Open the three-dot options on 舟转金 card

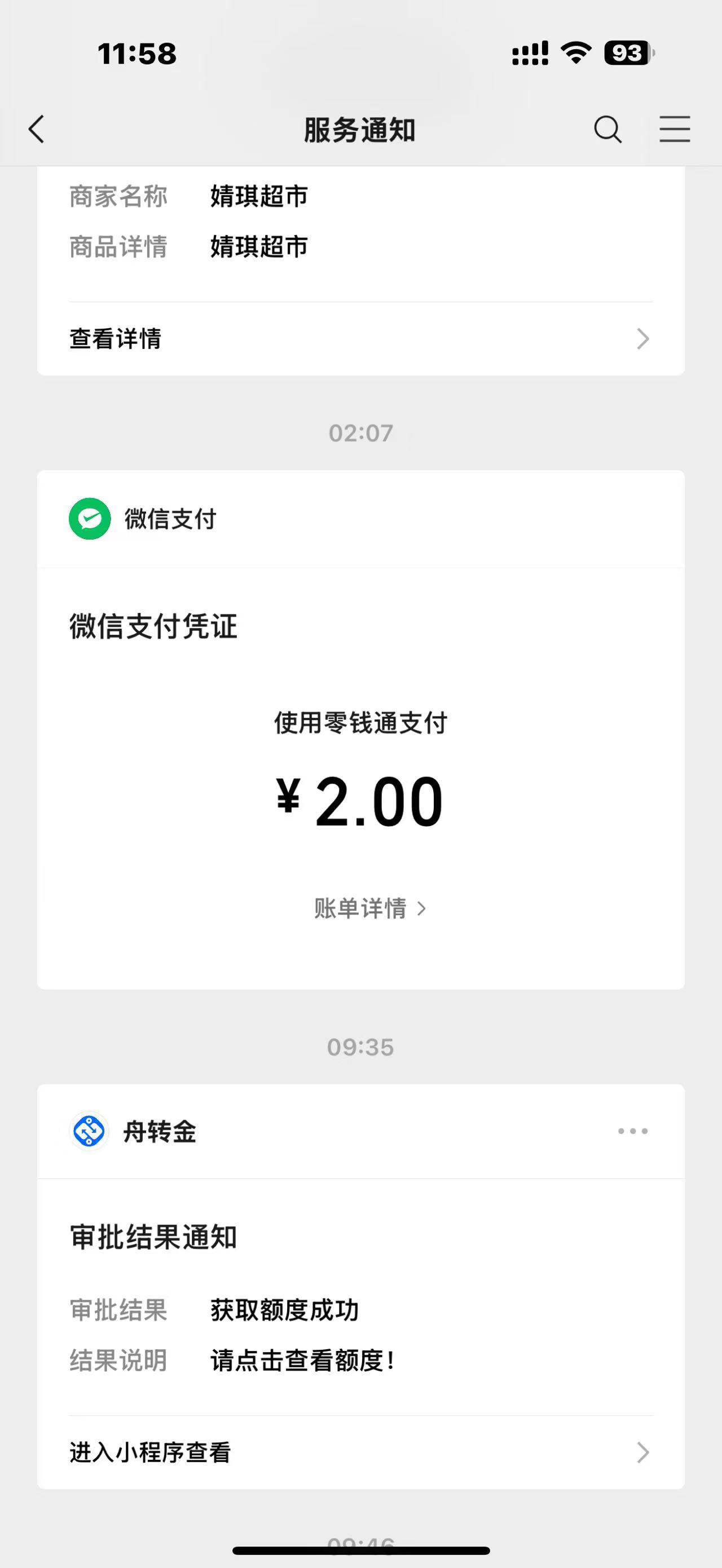632,1131
